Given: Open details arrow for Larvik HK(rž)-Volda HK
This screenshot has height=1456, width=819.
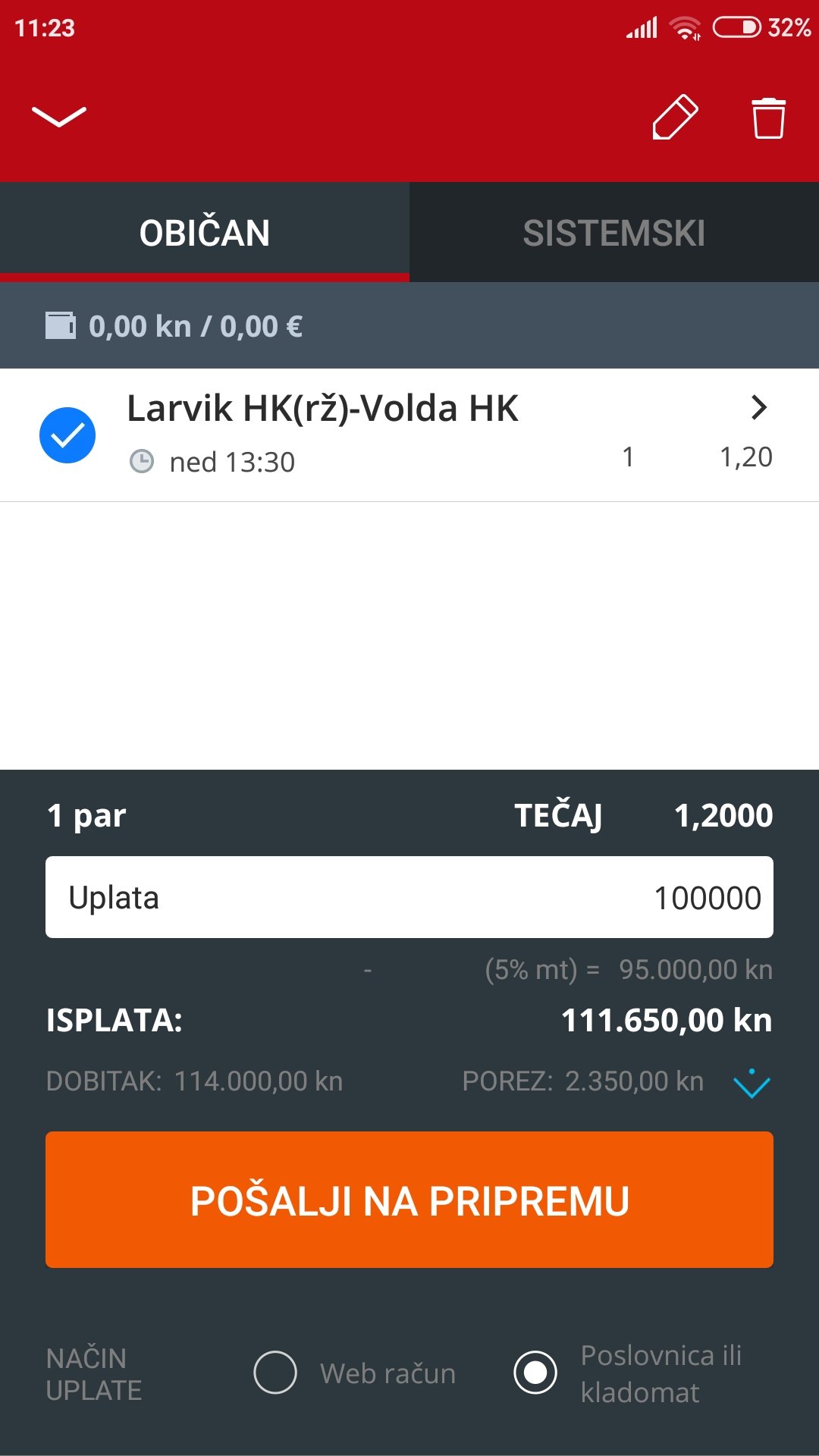Looking at the screenshot, I should (x=758, y=408).
